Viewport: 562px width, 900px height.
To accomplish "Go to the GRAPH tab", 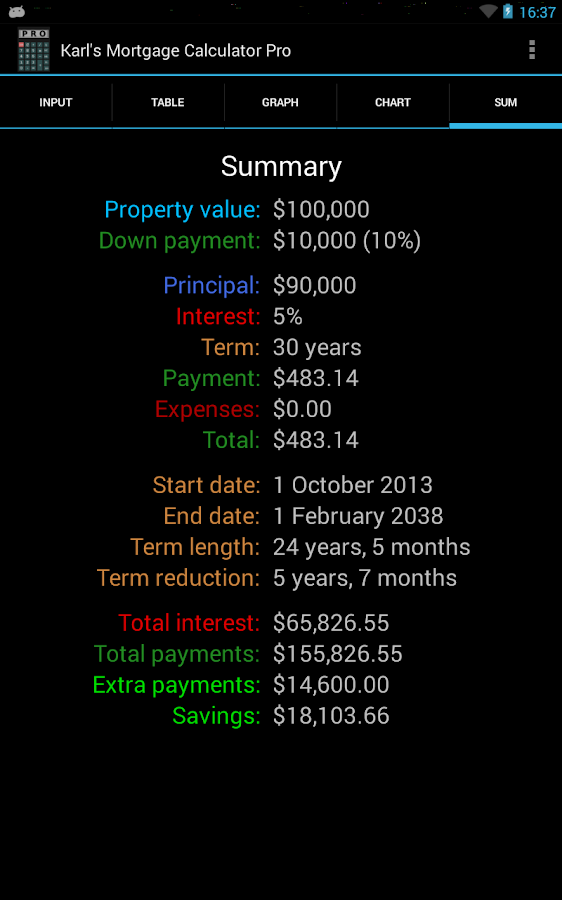I will click(280, 102).
